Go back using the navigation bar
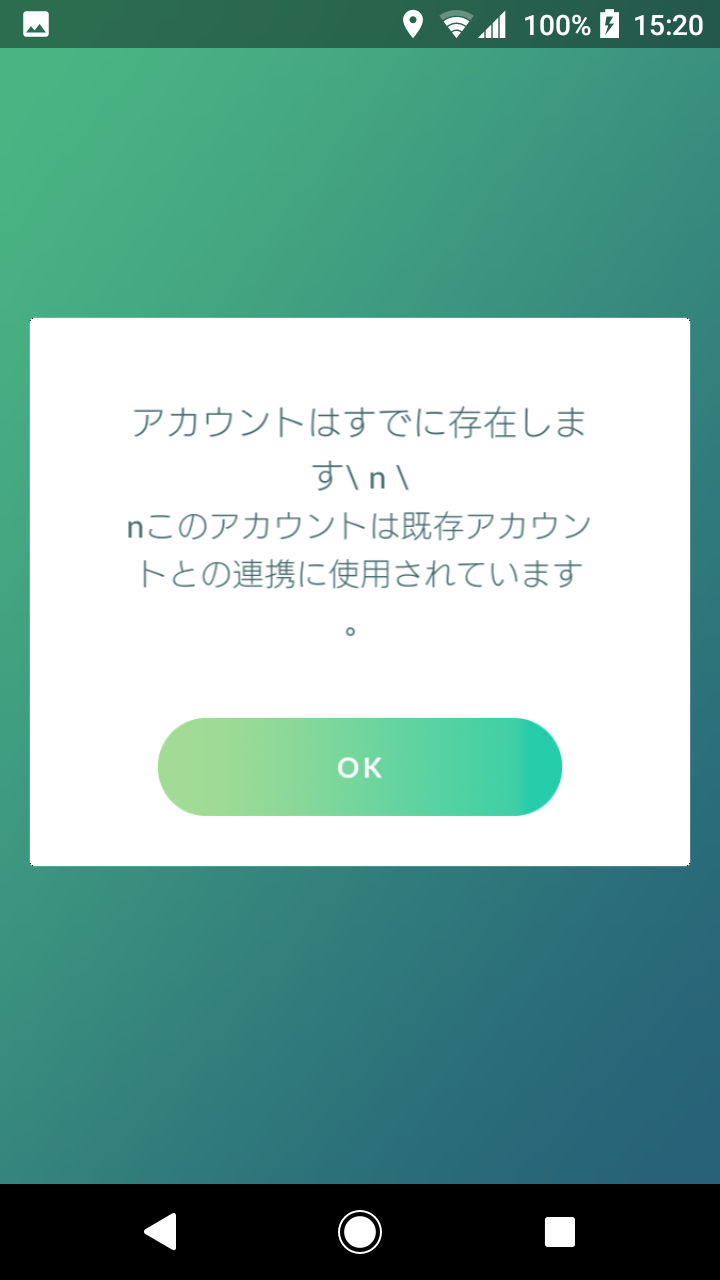 [160, 1232]
